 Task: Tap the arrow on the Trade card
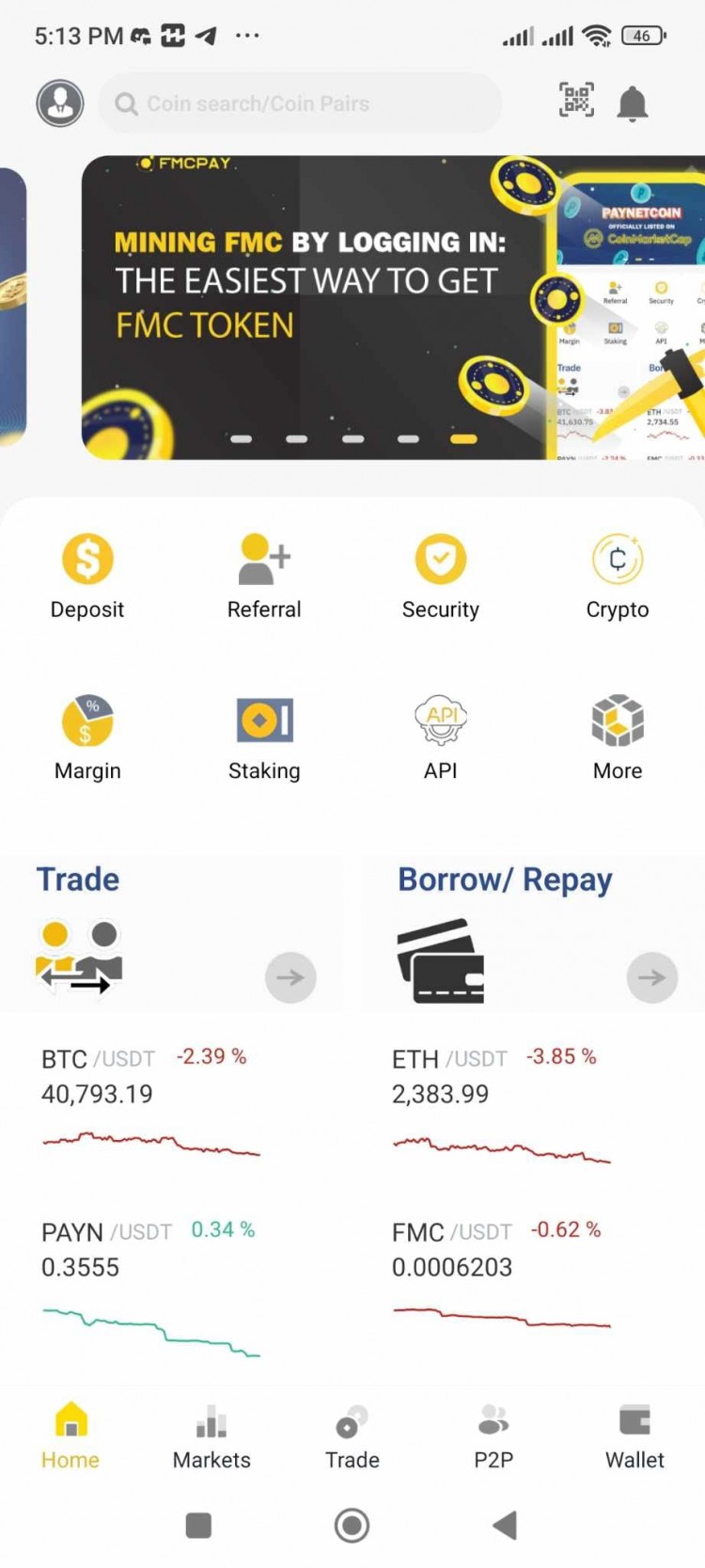click(x=290, y=977)
